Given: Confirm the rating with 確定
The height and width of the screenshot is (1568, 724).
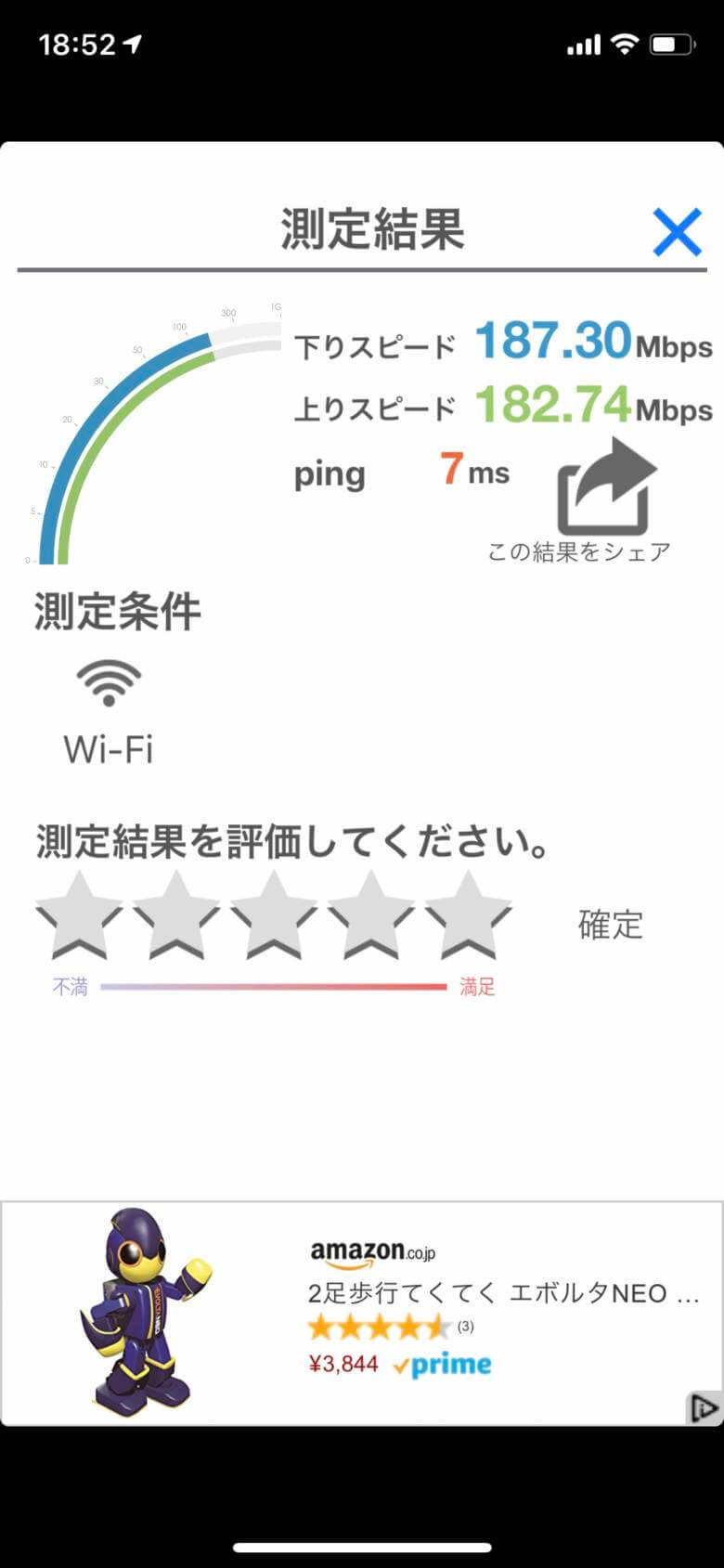Looking at the screenshot, I should point(611,925).
